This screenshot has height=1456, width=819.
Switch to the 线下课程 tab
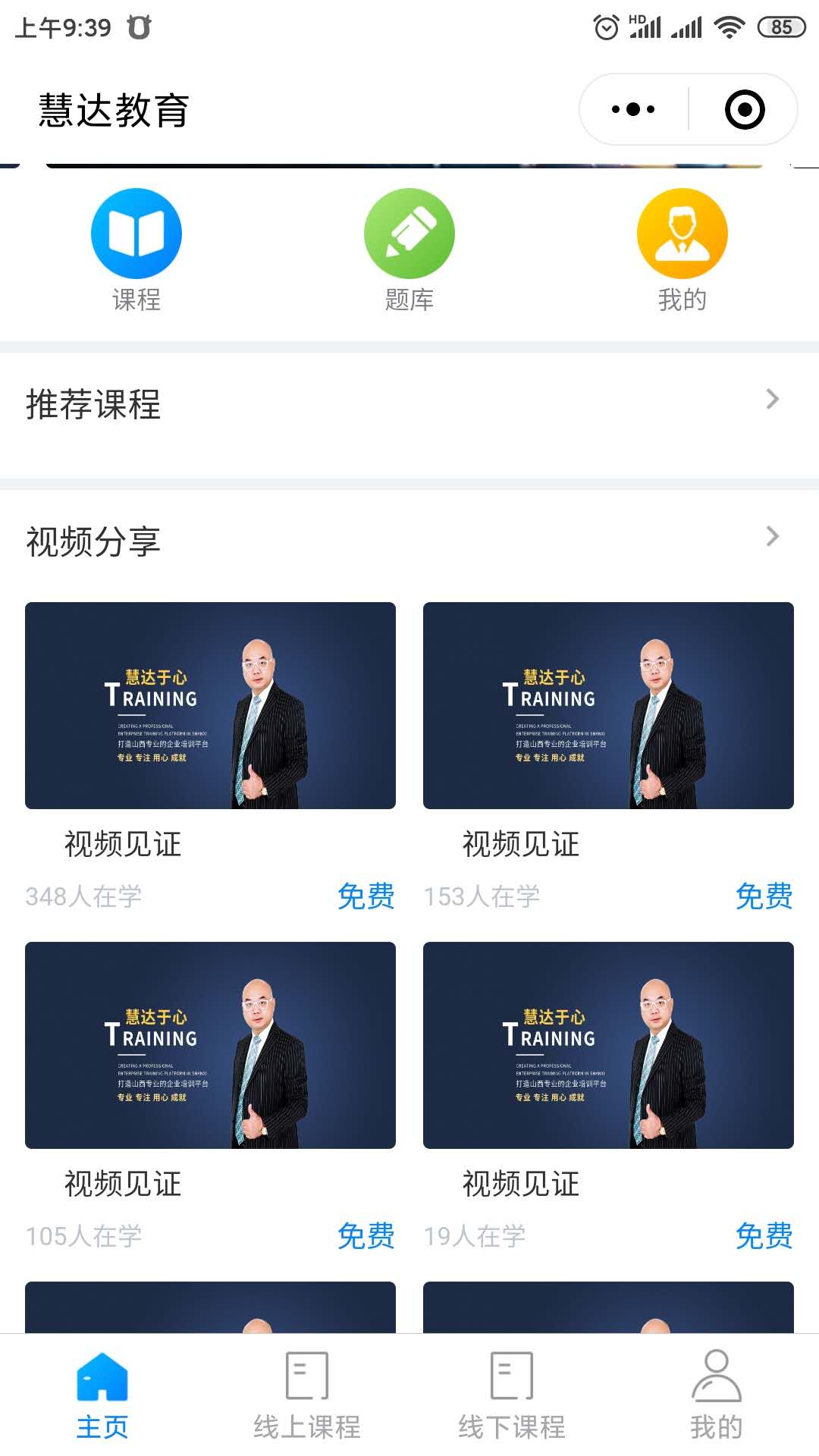[x=512, y=1395]
